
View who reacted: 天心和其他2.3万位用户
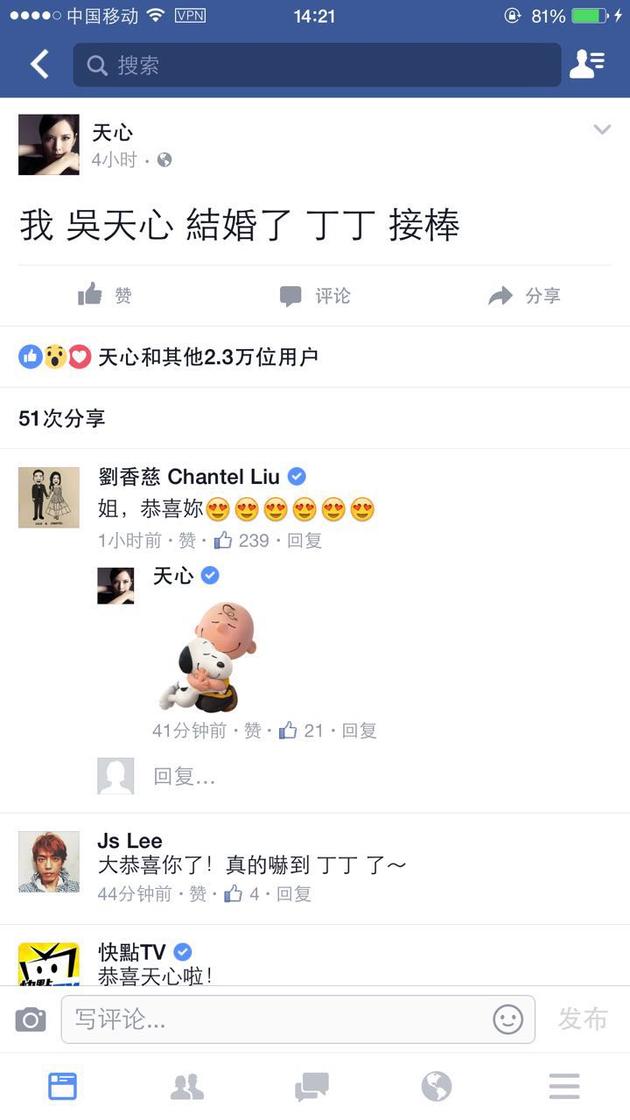coord(208,356)
